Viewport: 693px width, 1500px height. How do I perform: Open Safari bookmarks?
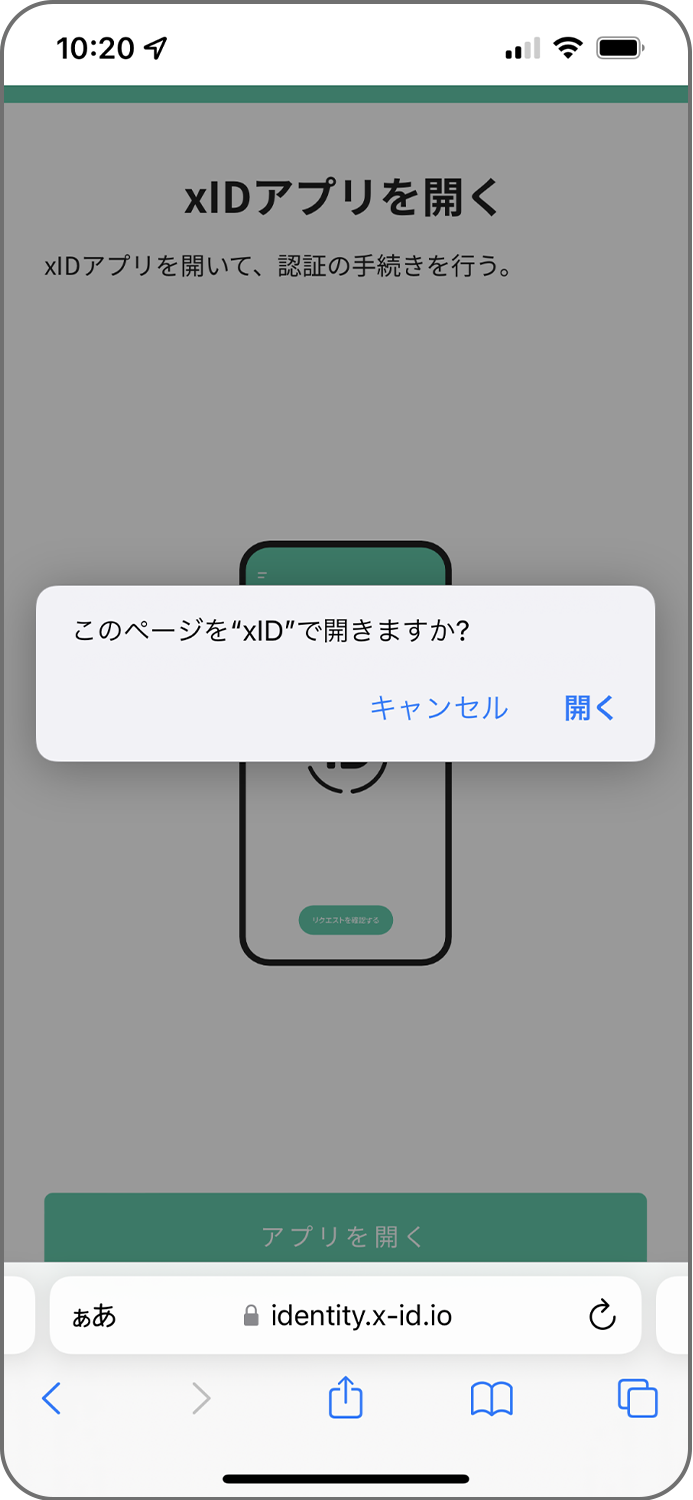tap(491, 1398)
